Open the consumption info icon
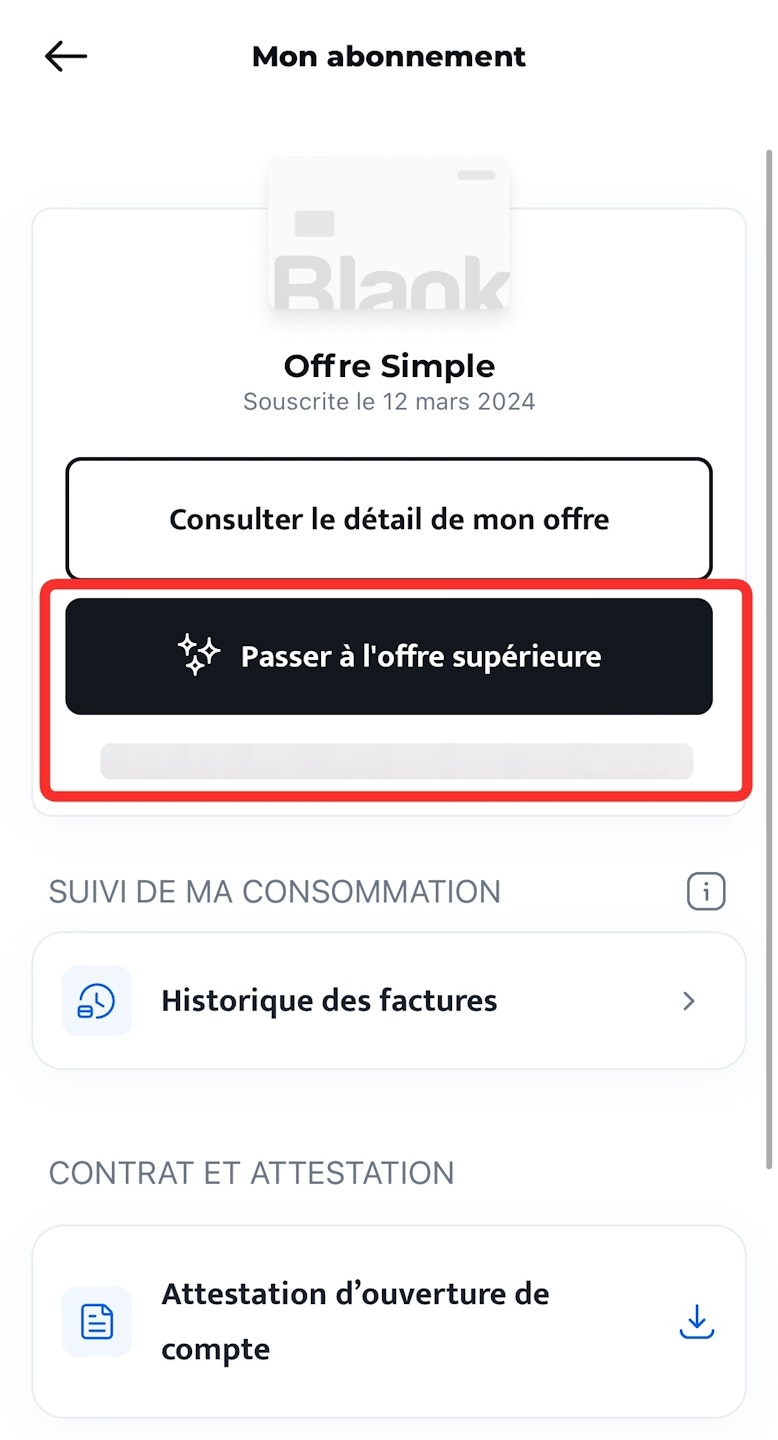The image size is (778, 1440). [706, 891]
